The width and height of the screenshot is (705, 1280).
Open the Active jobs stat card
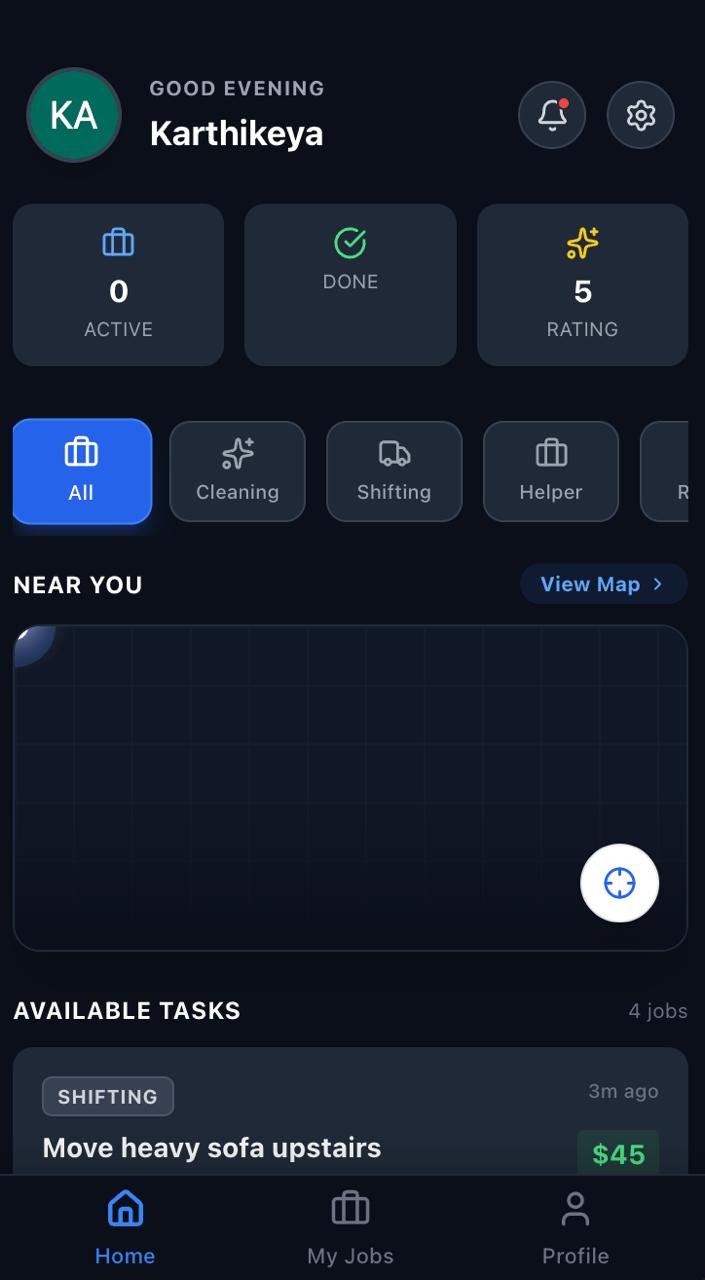click(x=118, y=285)
